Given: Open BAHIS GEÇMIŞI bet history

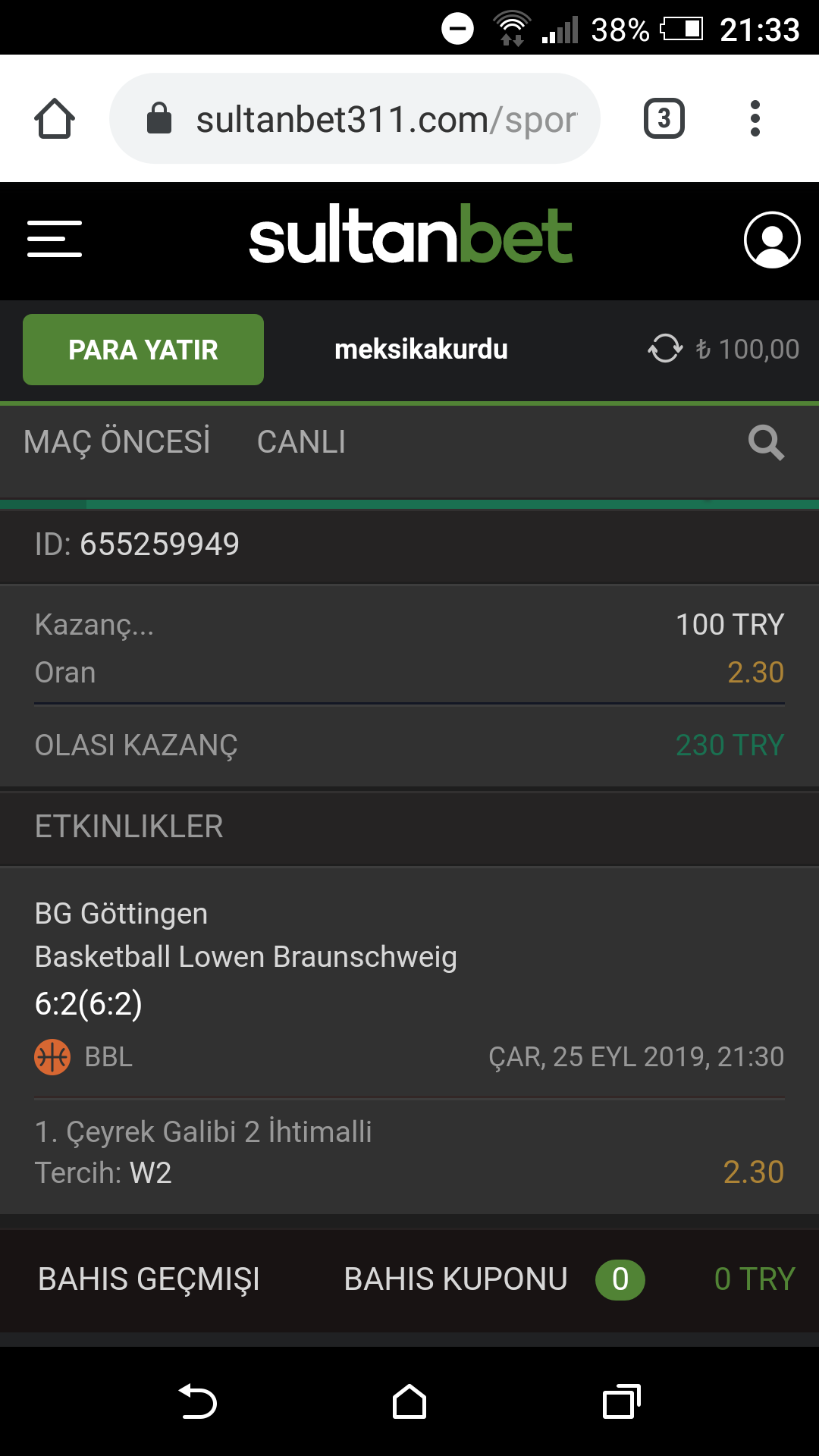Looking at the screenshot, I should (149, 1279).
